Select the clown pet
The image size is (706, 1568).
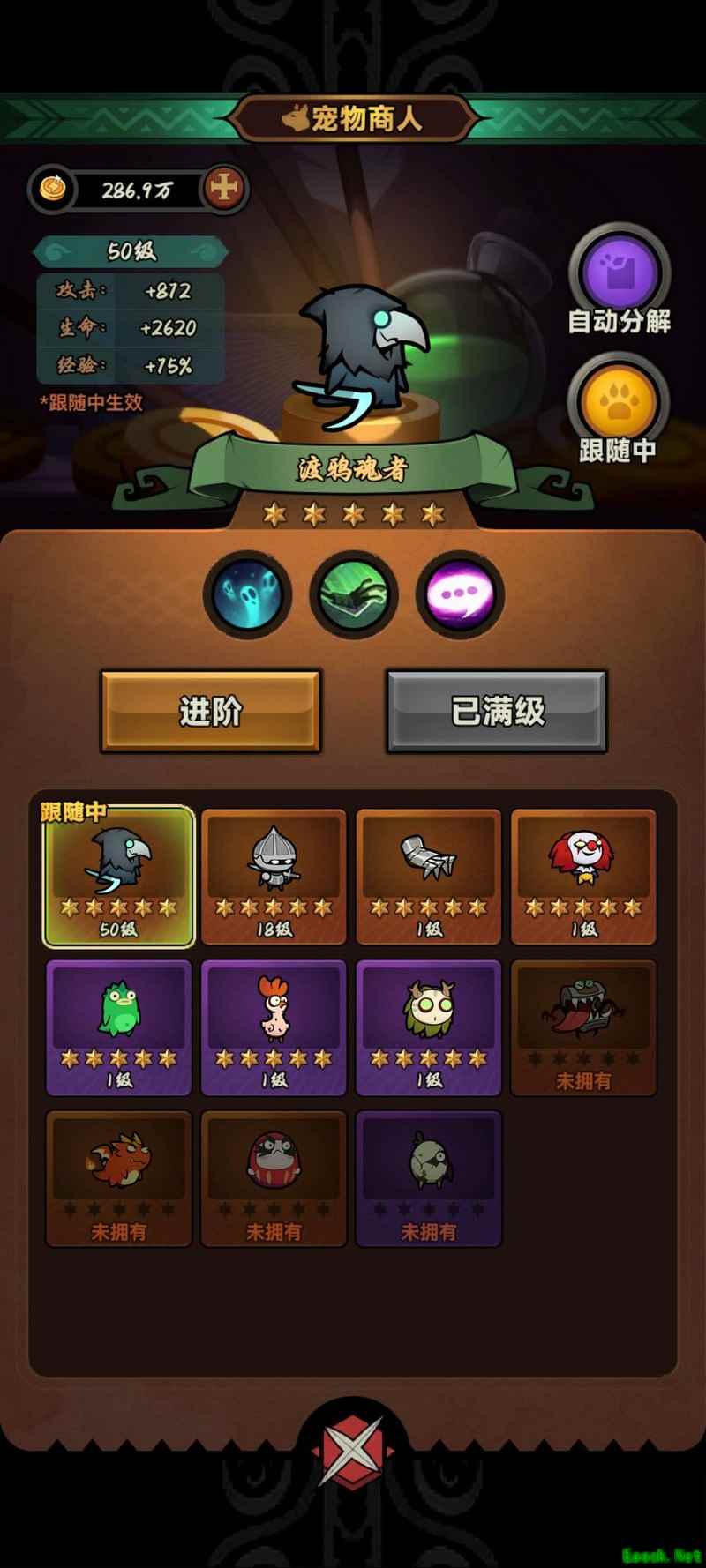click(x=583, y=876)
